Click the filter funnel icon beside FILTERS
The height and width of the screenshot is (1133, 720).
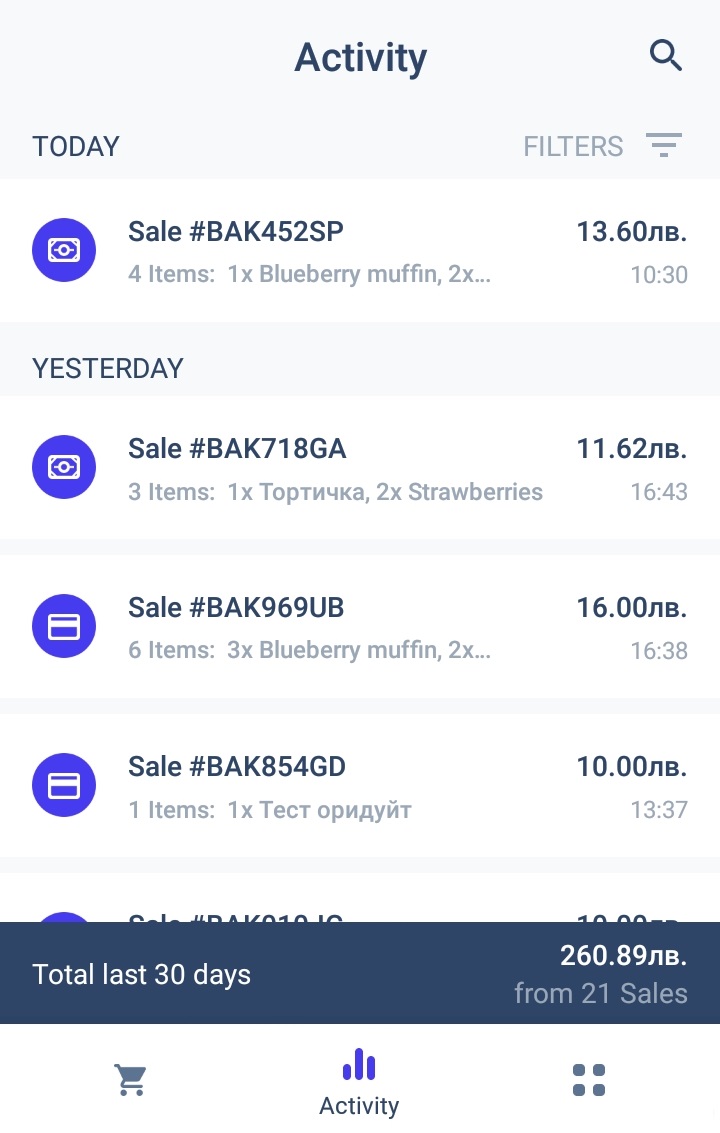664,146
